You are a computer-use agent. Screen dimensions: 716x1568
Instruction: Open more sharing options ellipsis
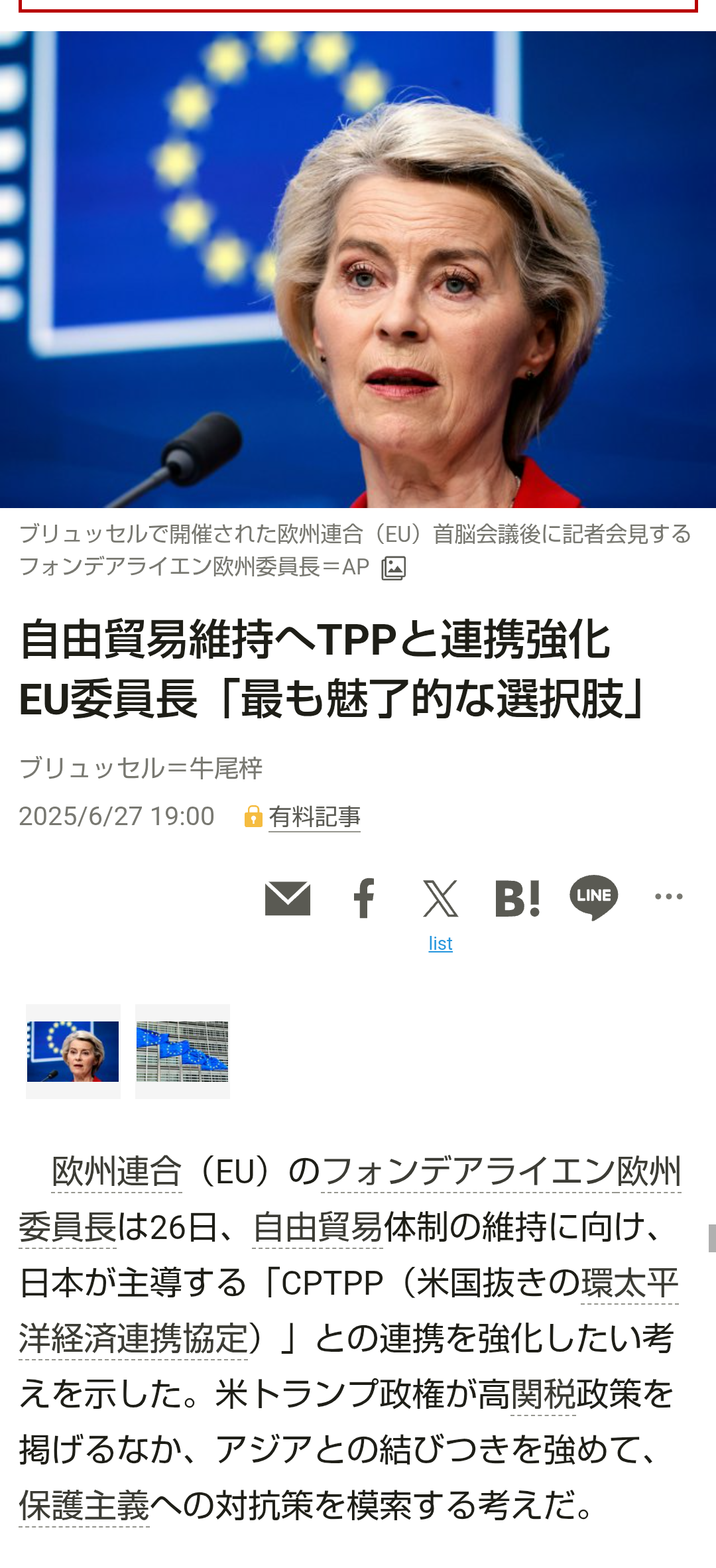[x=668, y=897]
